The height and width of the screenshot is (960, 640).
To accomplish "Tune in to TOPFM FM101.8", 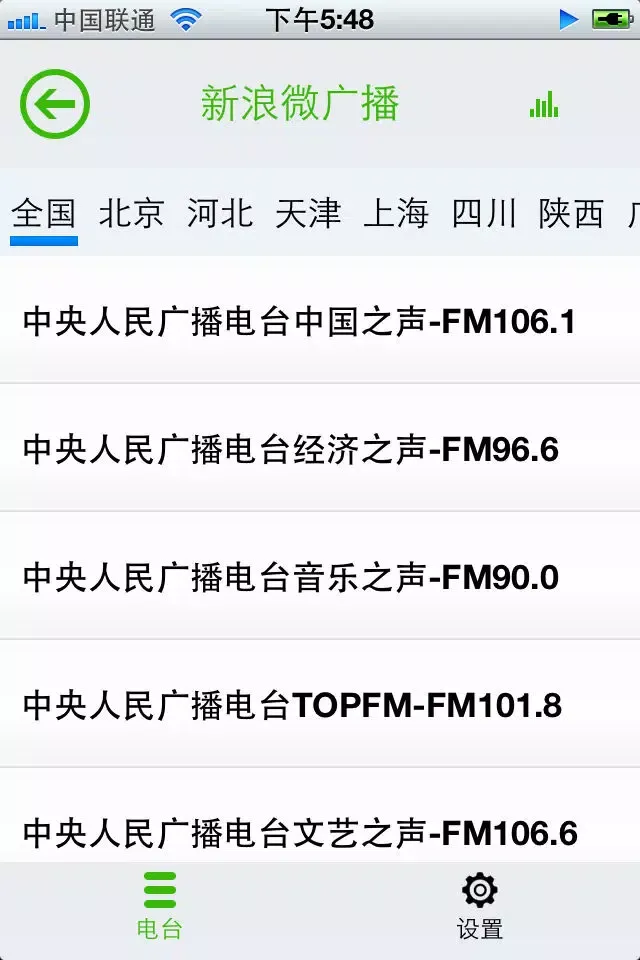I will tap(320, 705).
